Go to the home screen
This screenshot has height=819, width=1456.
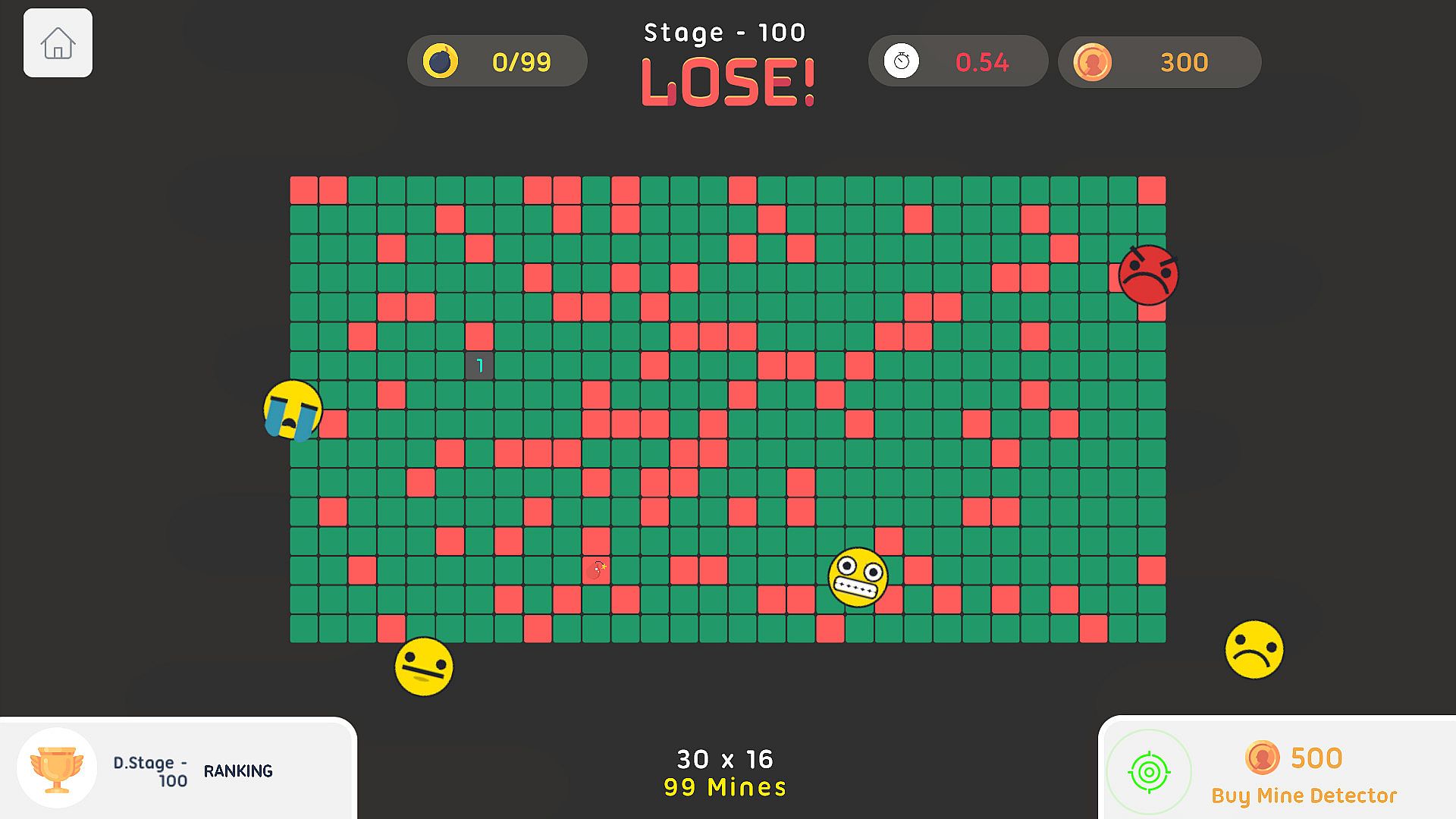[x=58, y=43]
